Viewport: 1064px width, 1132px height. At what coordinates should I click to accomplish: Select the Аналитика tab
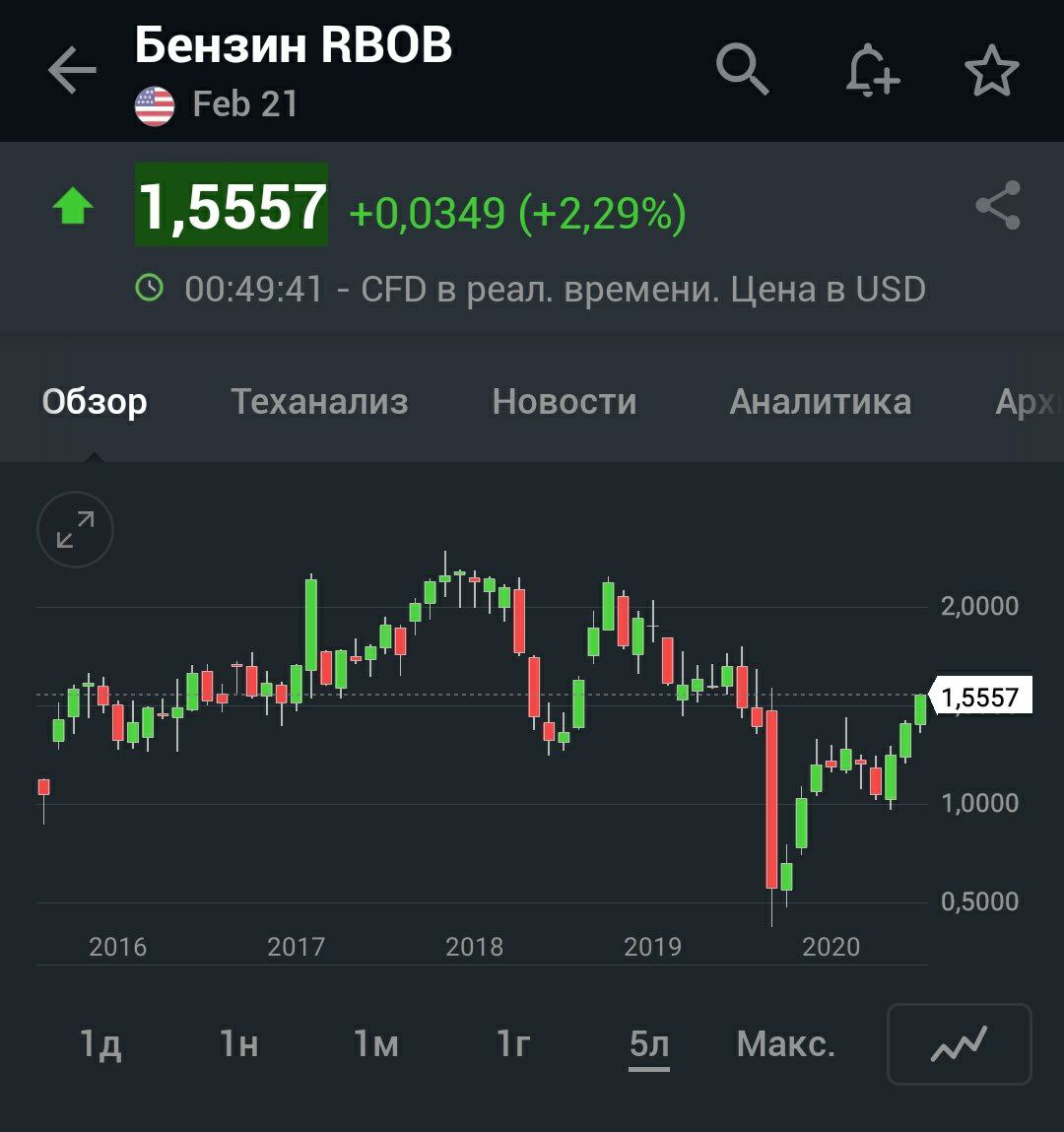820,402
